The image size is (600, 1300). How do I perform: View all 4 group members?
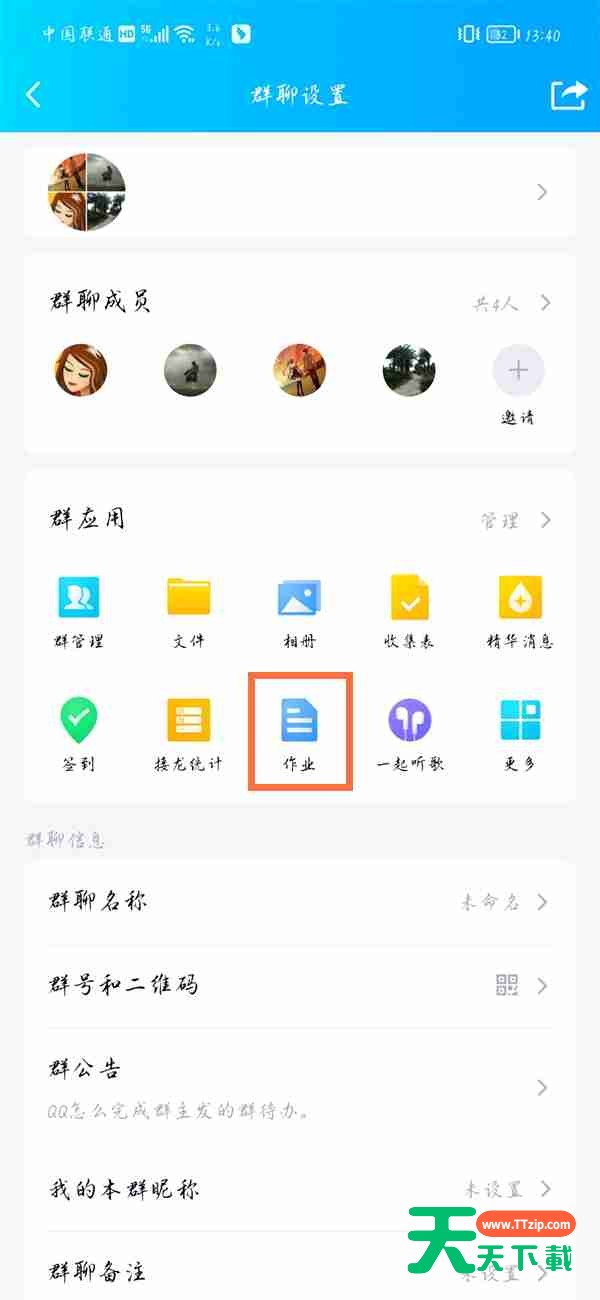pos(510,303)
